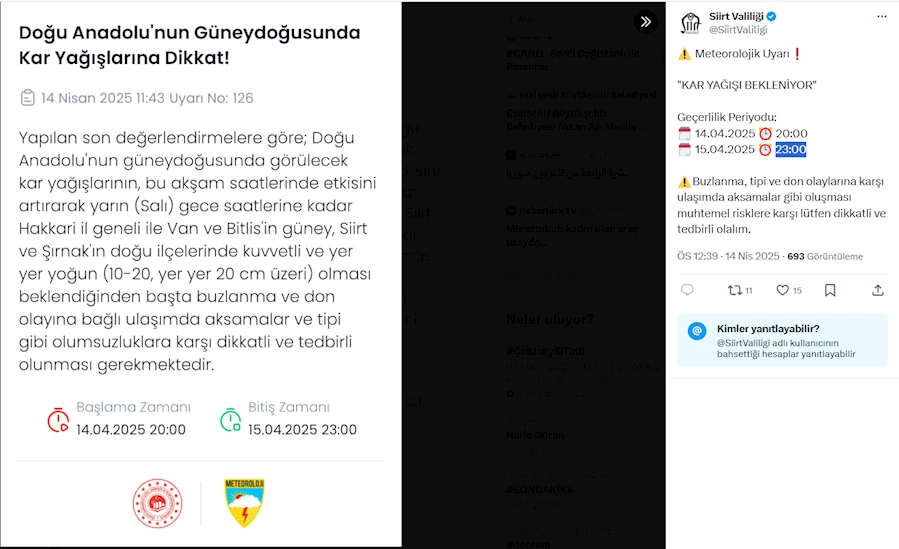This screenshot has height=549, width=899.
Task: Reply to Siirt Valiliği's tweet
Action: tap(687, 290)
